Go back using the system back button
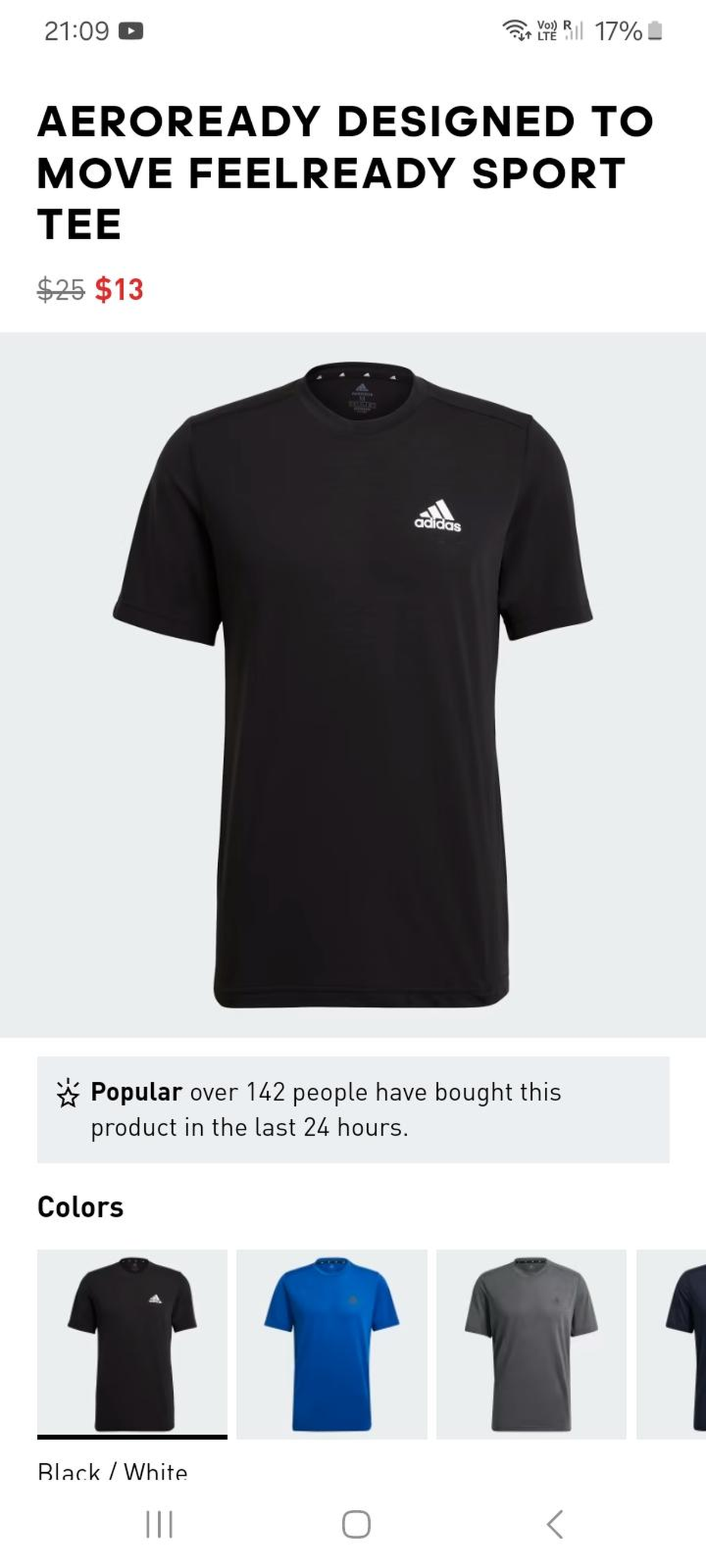Image resolution: width=706 pixels, height=1568 pixels. point(554,1524)
